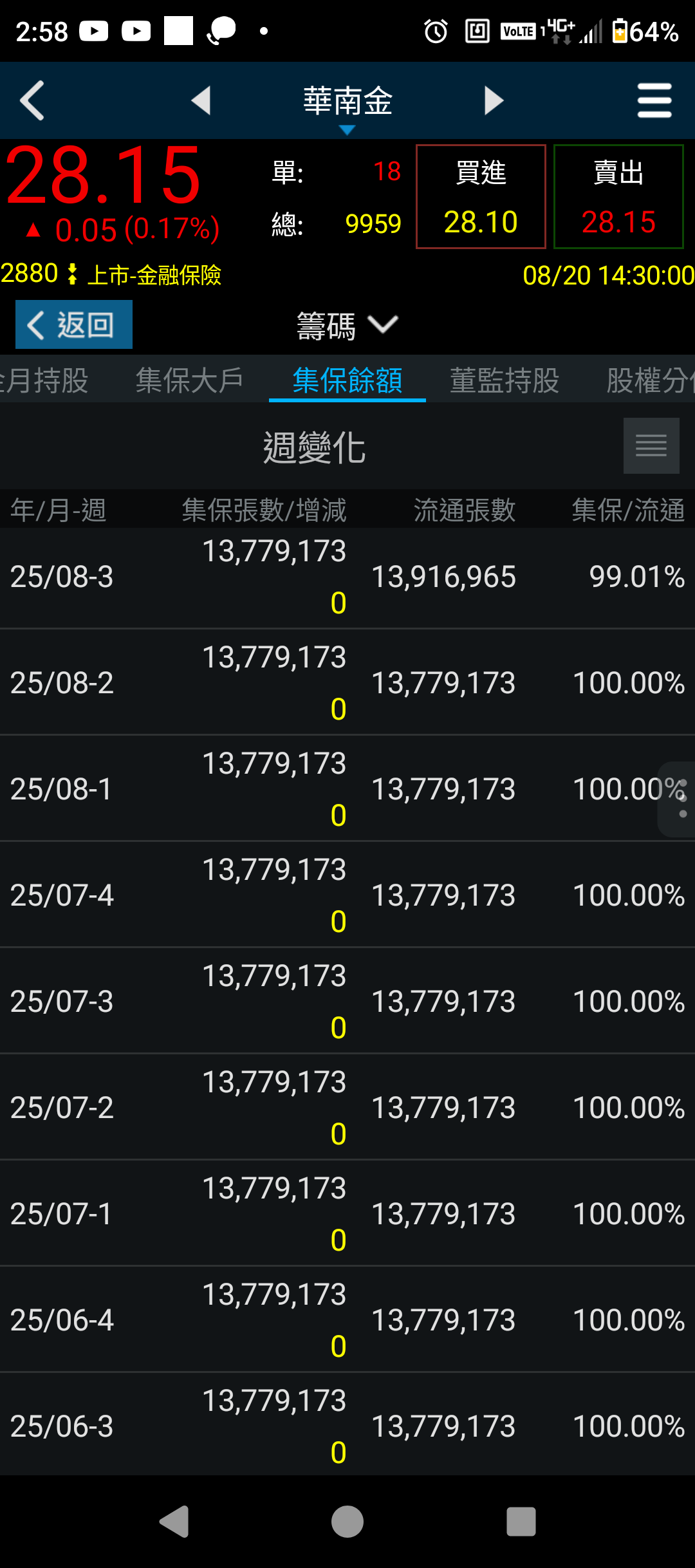Select the 集保餘額 tab
This screenshot has height=1568, width=695.
click(x=347, y=380)
